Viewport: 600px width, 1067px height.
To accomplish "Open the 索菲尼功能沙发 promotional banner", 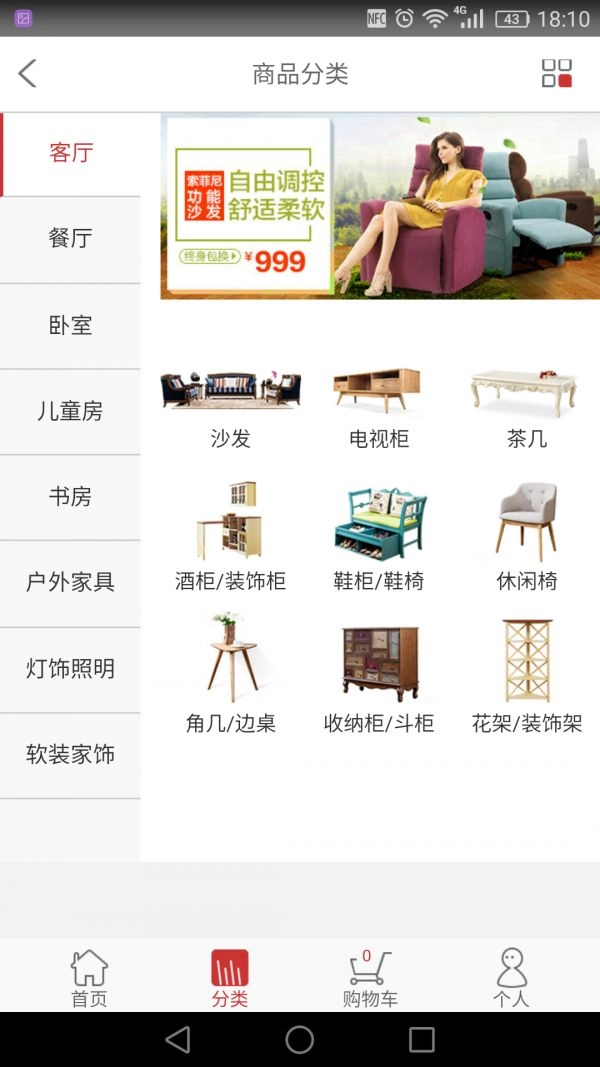I will click(380, 207).
